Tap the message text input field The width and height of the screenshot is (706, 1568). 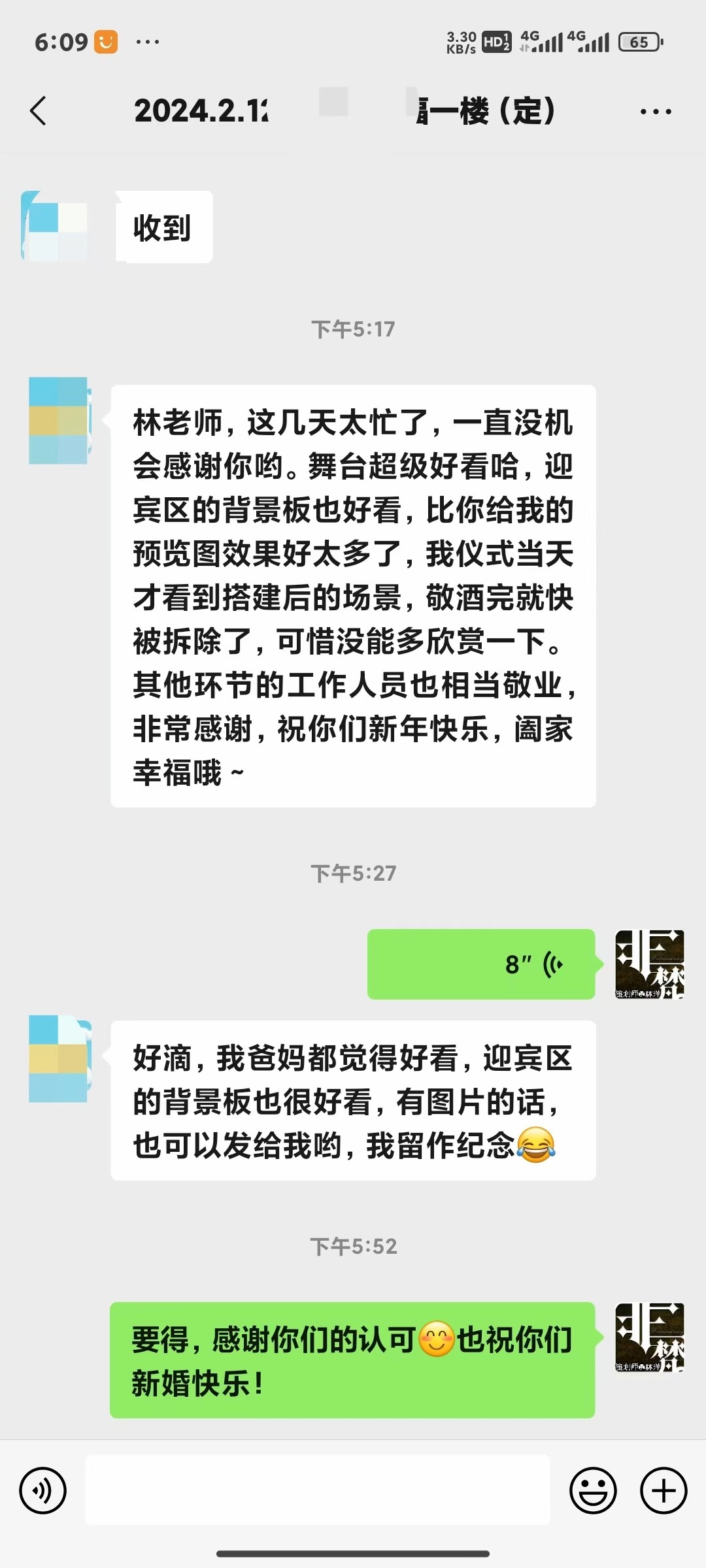pyautogui.click(x=318, y=1490)
